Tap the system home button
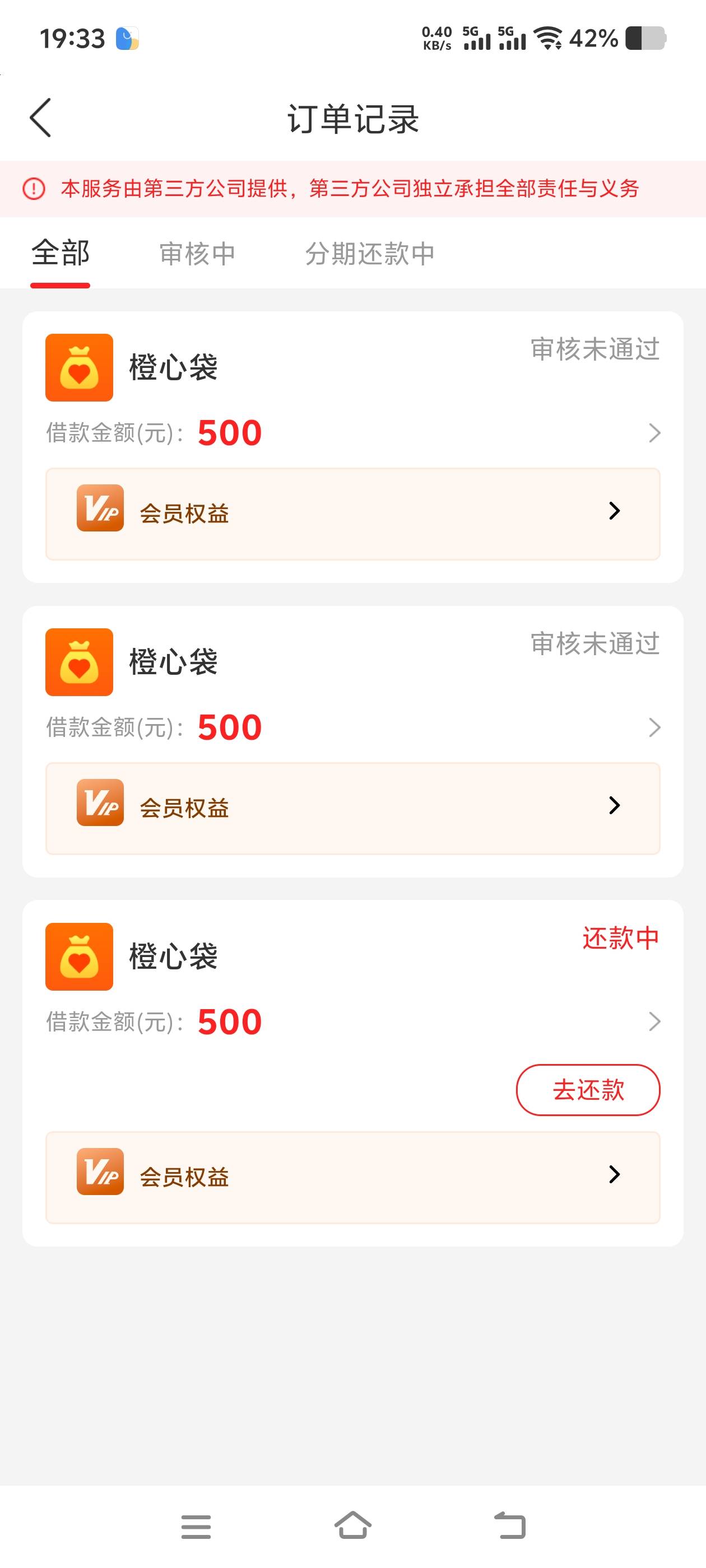This screenshot has height=1568, width=706. [x=352, y=1525]
